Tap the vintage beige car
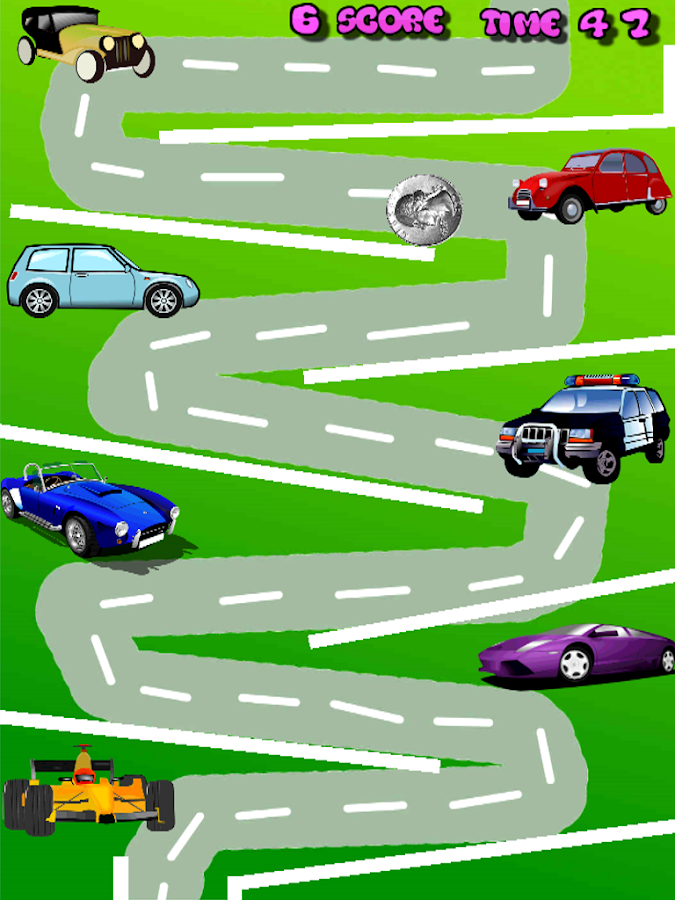 pyautogui.click(x=85, y=42)
